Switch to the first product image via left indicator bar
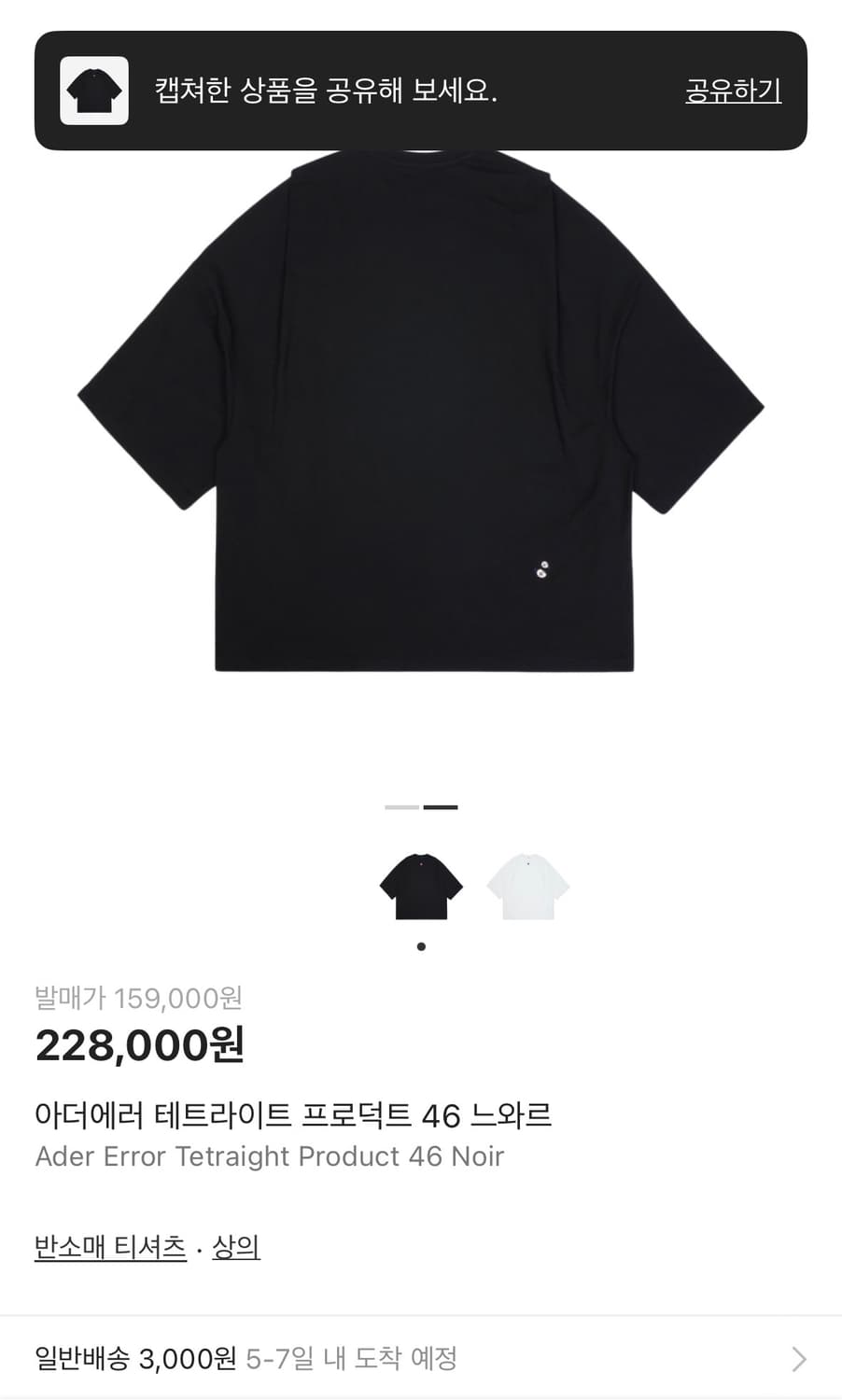The image size is (842, 1400). [400, 806]
